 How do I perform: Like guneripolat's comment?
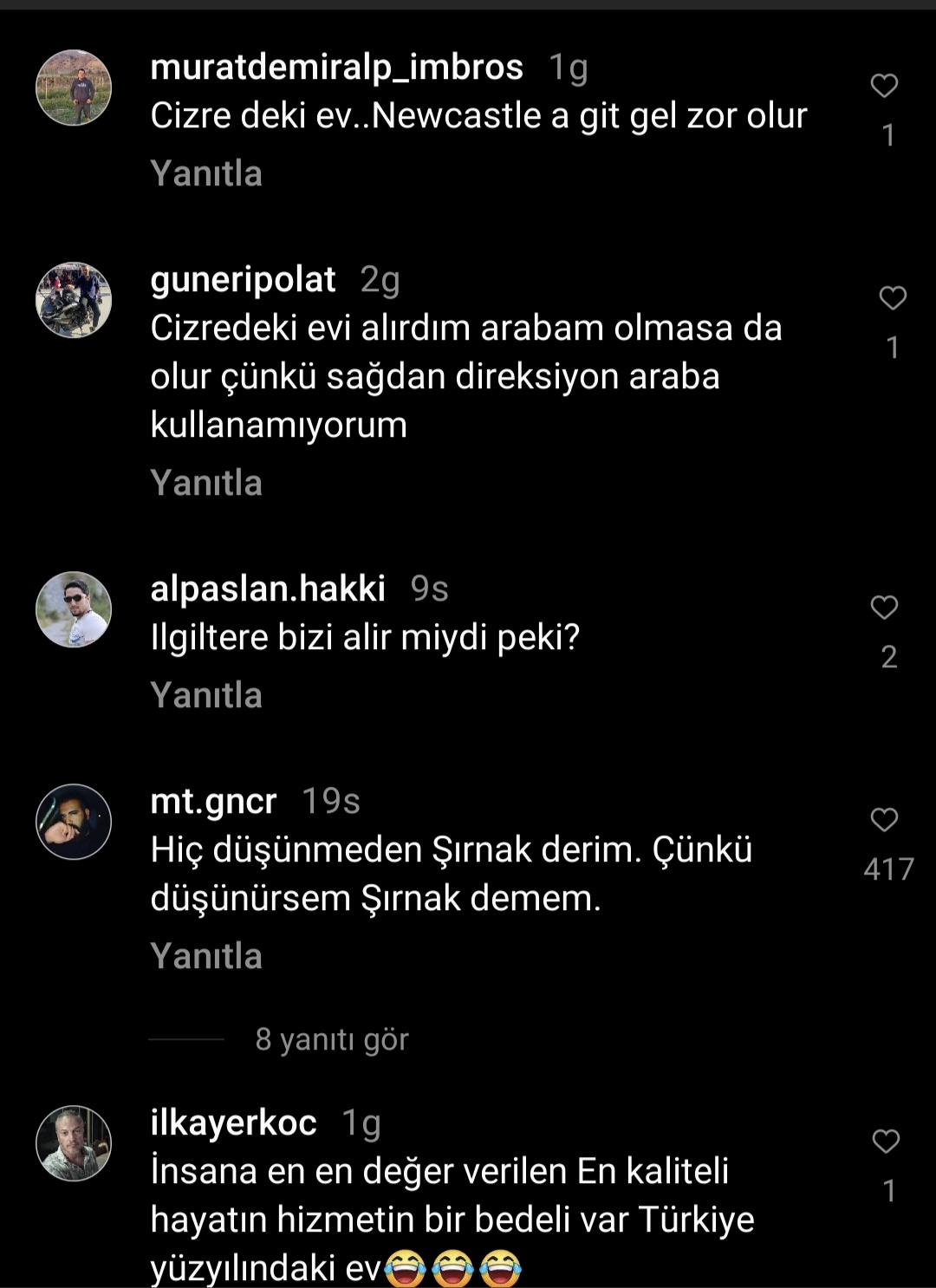tap(893, 298)
